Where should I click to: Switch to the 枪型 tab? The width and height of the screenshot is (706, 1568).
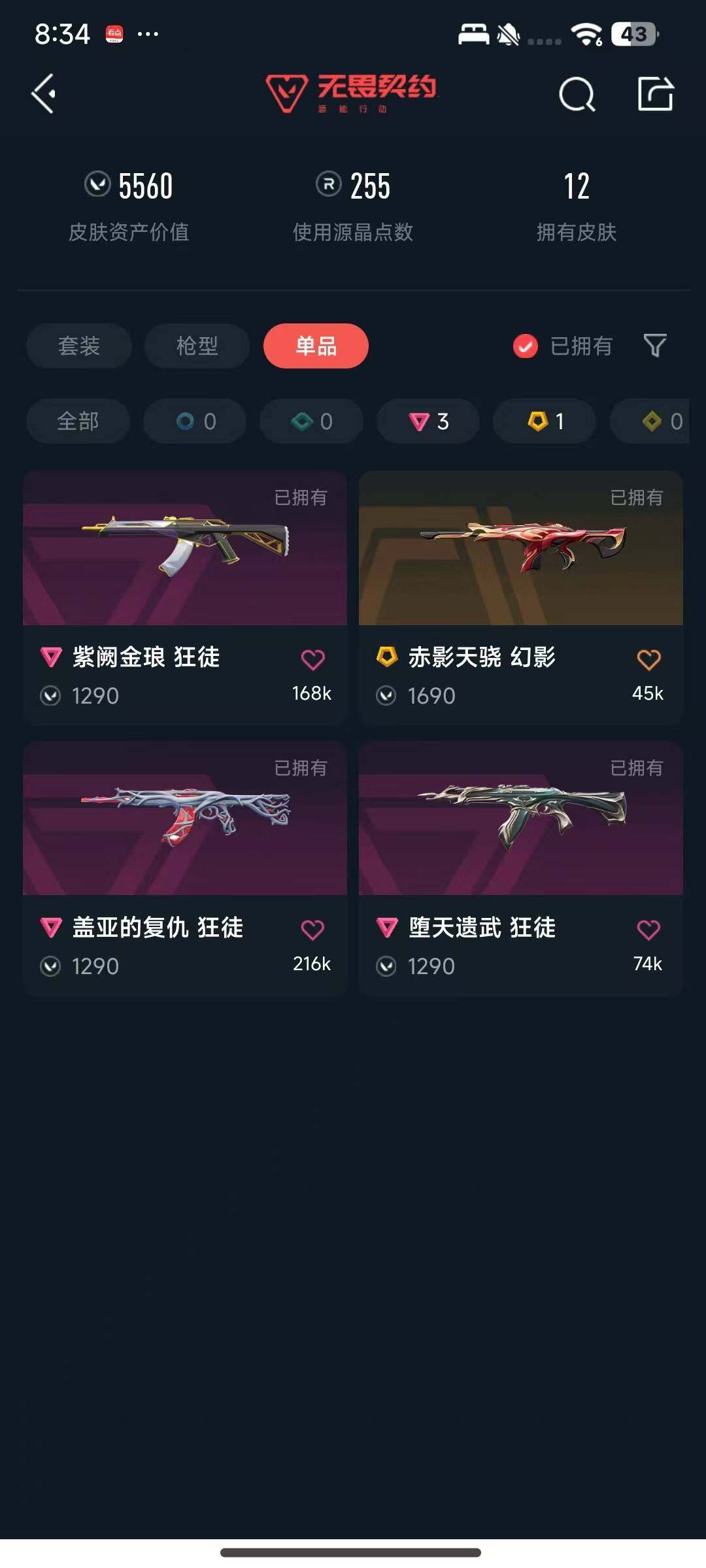coord(197,346)
